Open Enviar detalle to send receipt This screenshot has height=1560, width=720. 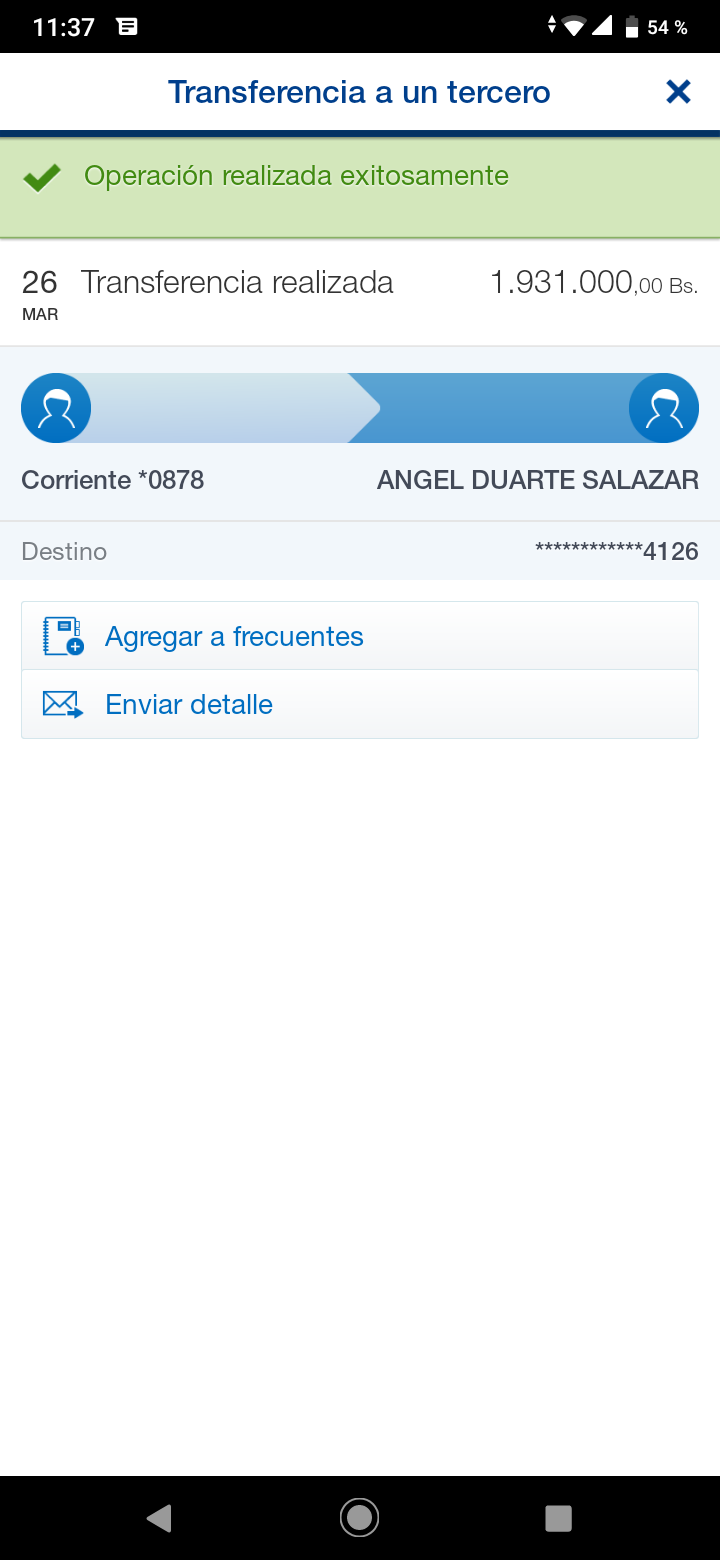click(x=360, y=704)
